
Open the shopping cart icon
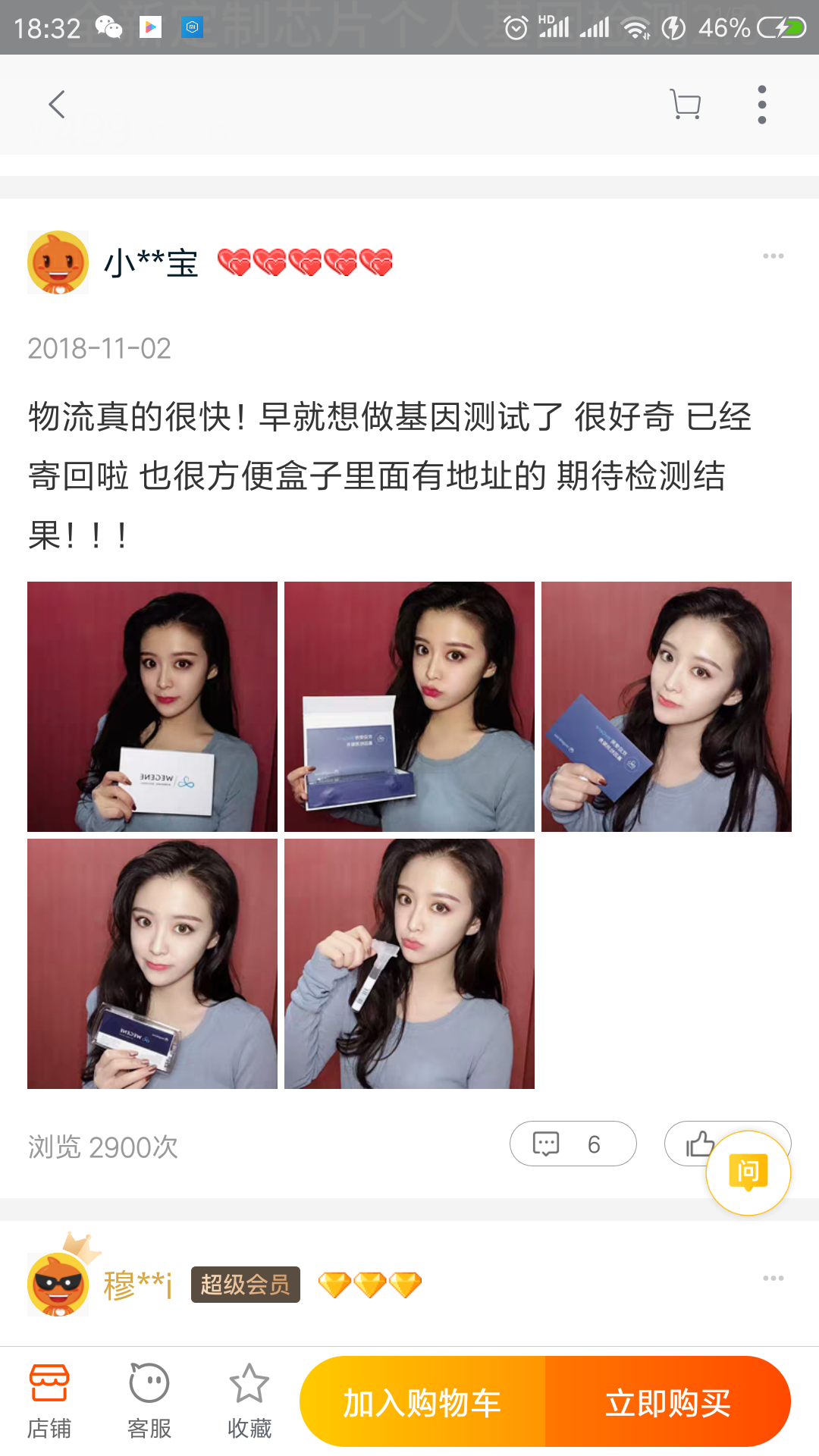[x=686, y=105]
